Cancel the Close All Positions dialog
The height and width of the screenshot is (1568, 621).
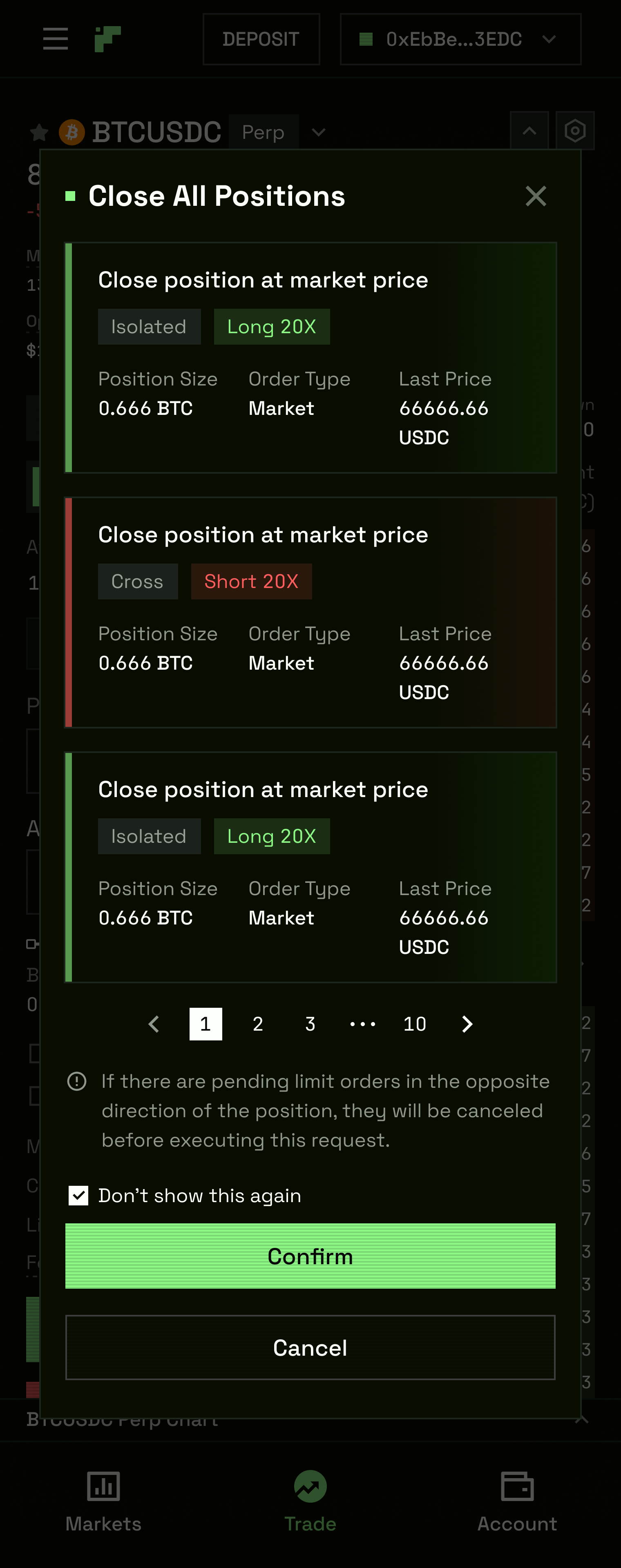[x=310, y=1347]
